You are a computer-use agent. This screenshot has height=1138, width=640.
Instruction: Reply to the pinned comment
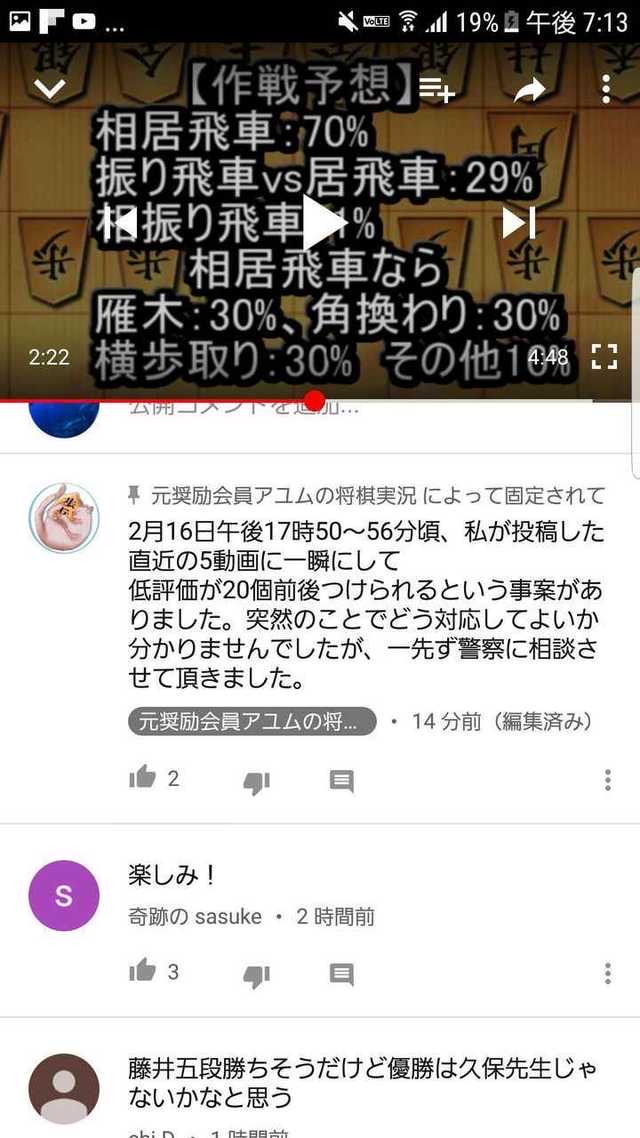pyautogui.click(x=342, y=781)
